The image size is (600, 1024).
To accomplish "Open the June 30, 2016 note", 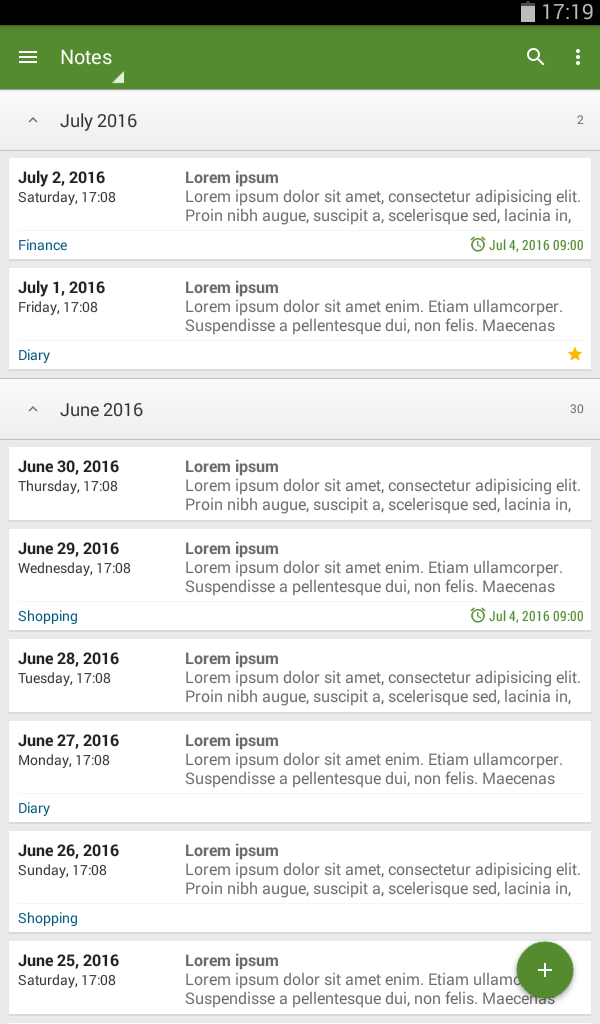I will [300, 484].
